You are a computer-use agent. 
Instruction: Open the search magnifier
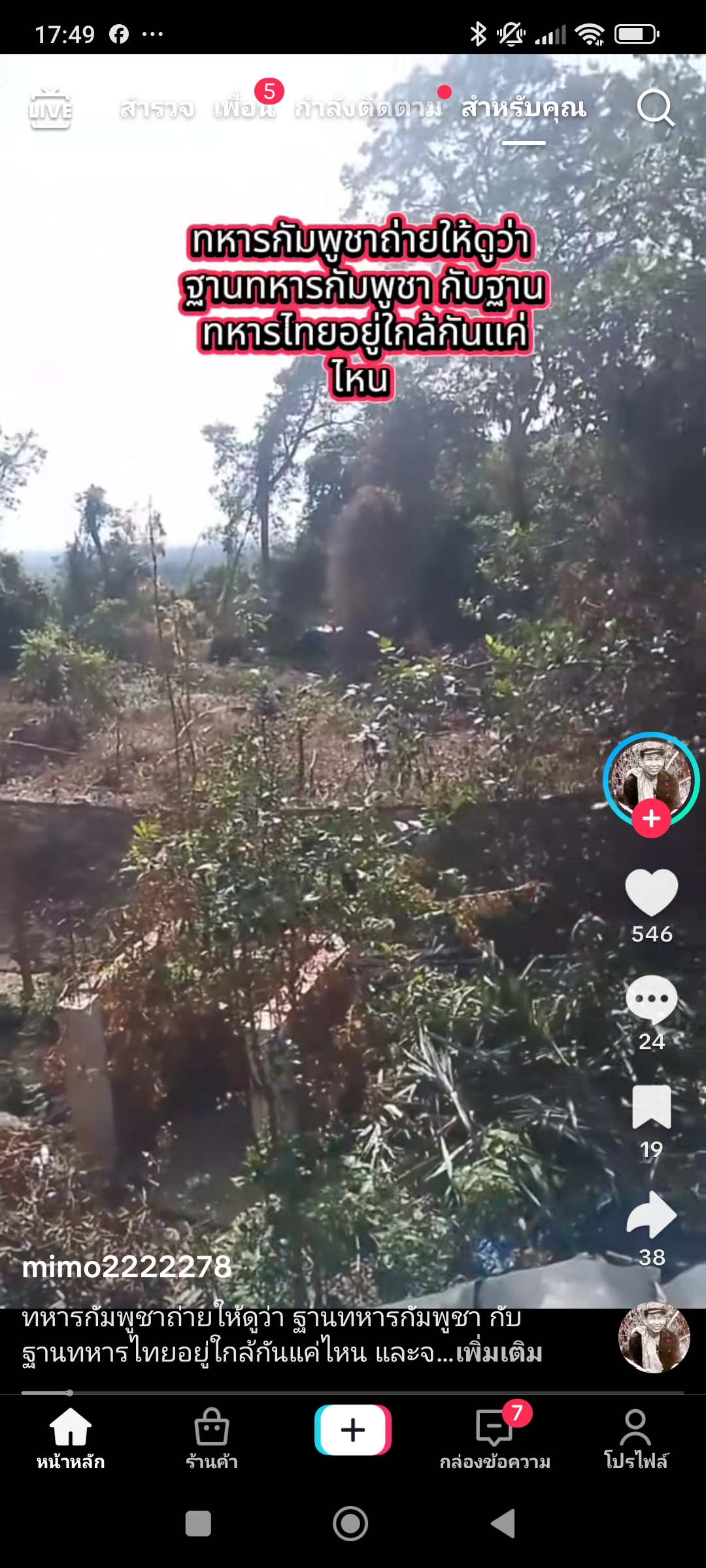point(655,108)
